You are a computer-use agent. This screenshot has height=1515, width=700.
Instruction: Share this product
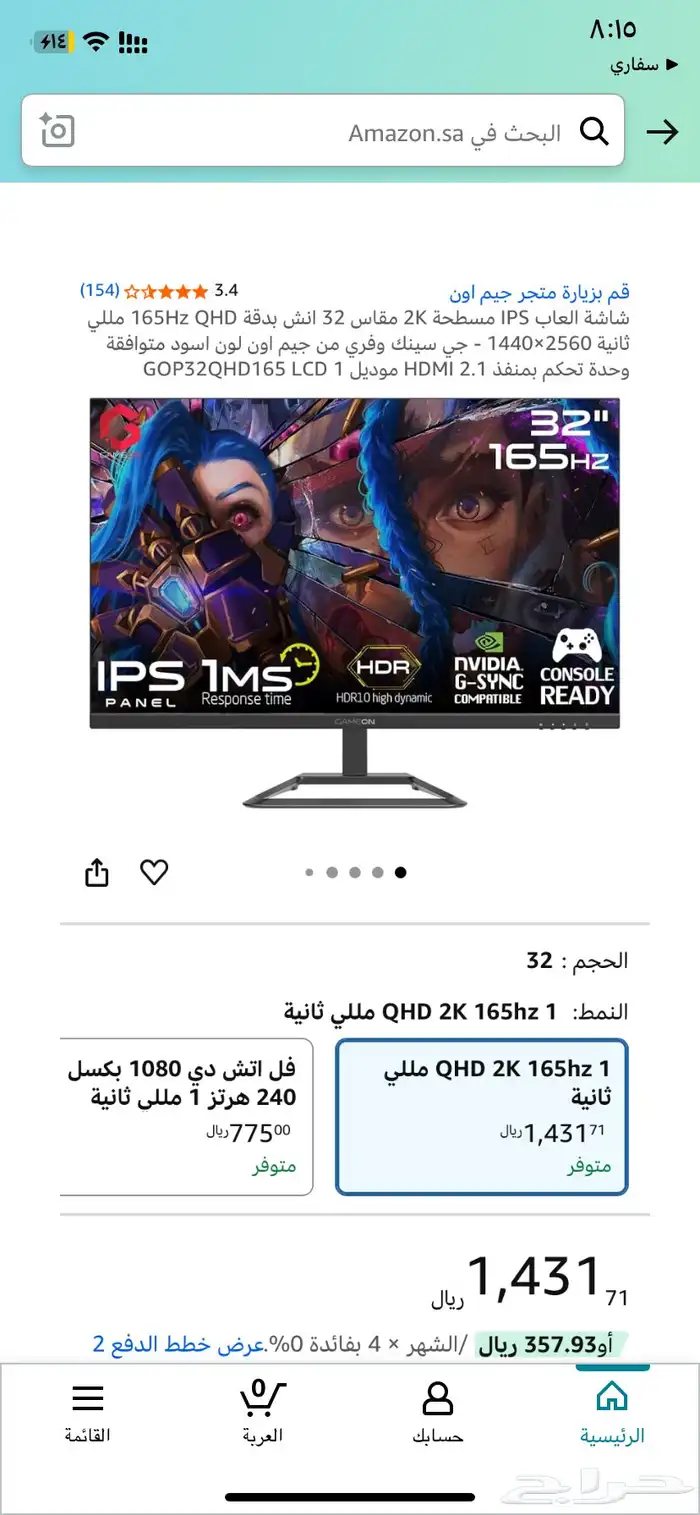tap(96, 873)
